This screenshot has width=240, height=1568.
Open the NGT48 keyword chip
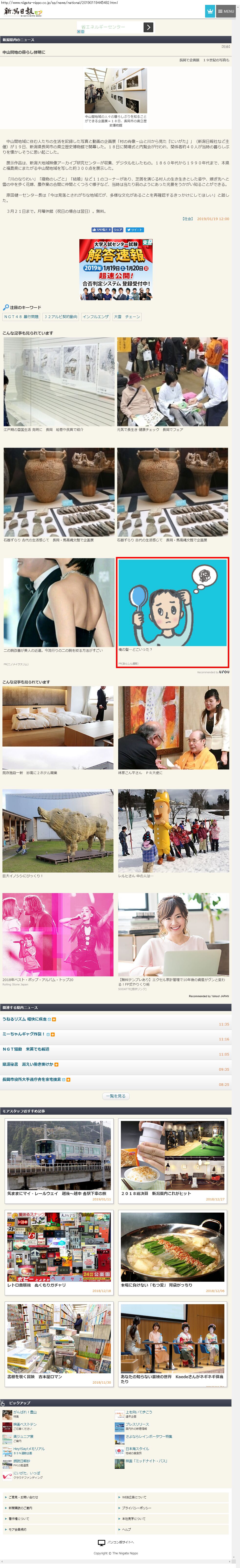pos(21,317)
